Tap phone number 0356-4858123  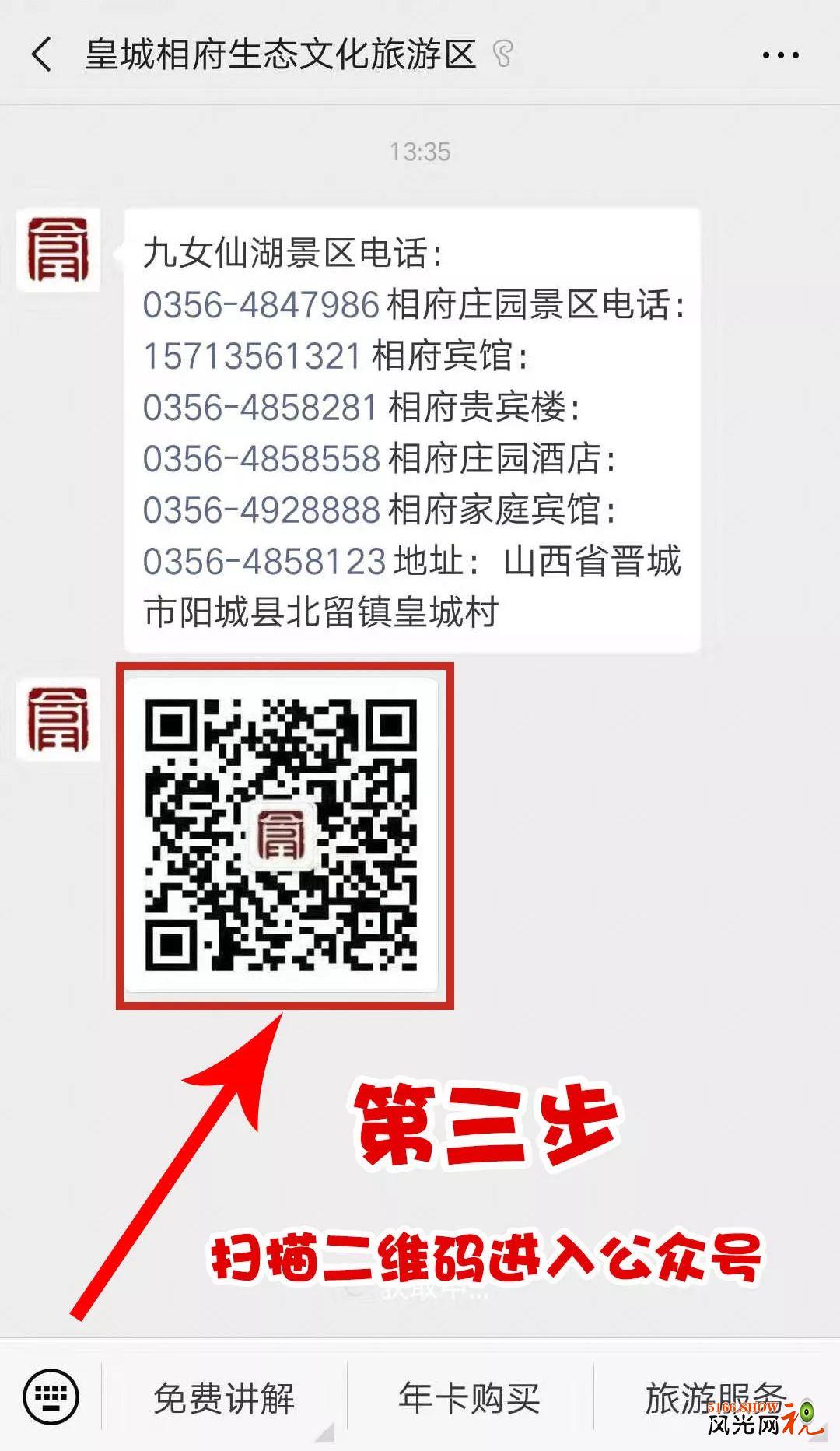[x=264, y=562]
